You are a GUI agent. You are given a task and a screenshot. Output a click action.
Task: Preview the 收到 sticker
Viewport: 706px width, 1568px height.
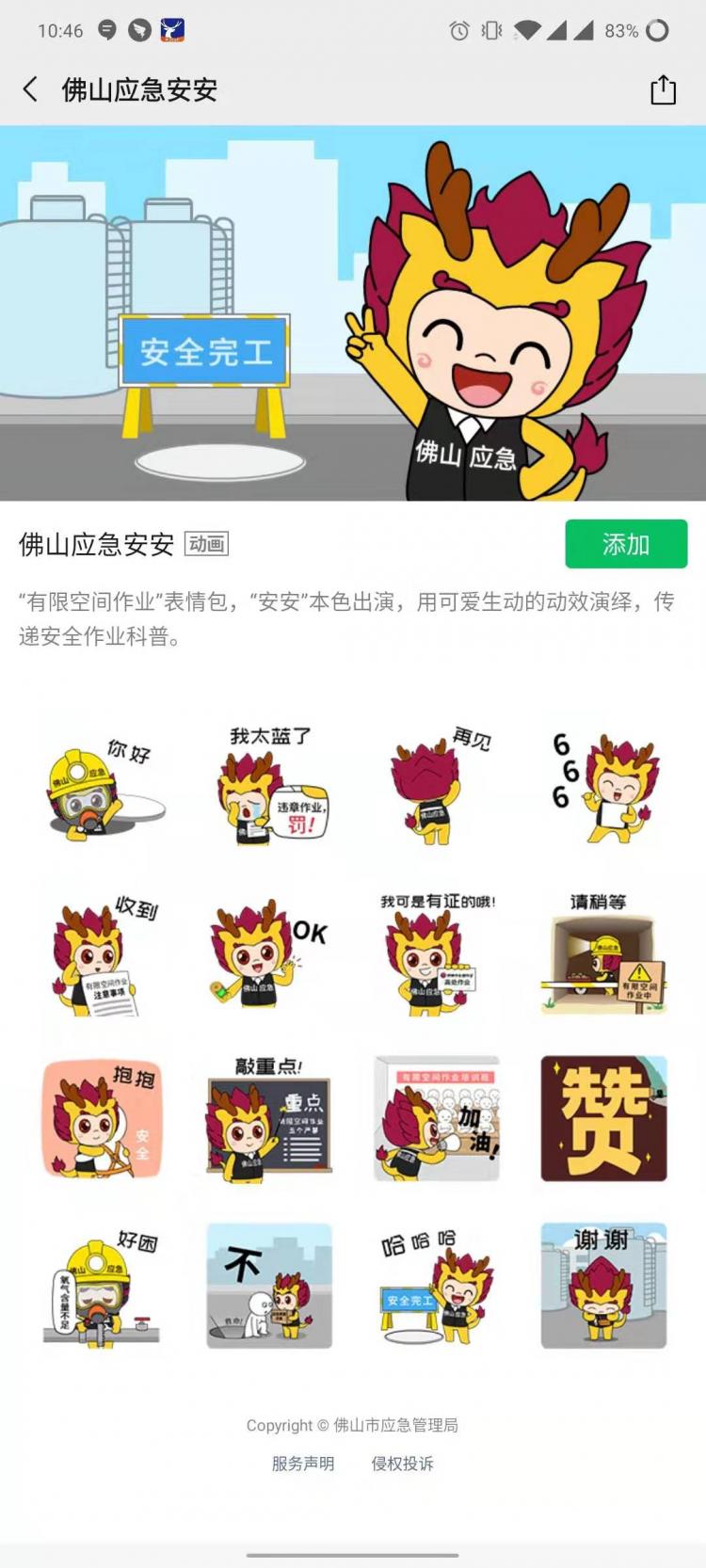point(104,953)
